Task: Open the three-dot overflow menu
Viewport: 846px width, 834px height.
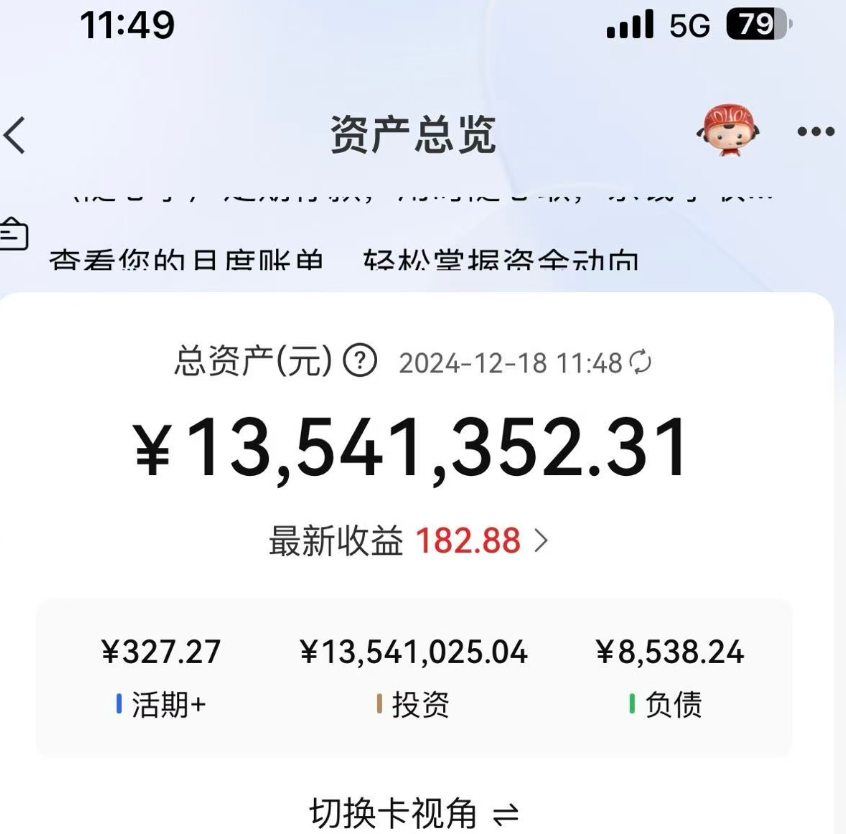Action: pos(815,132)
